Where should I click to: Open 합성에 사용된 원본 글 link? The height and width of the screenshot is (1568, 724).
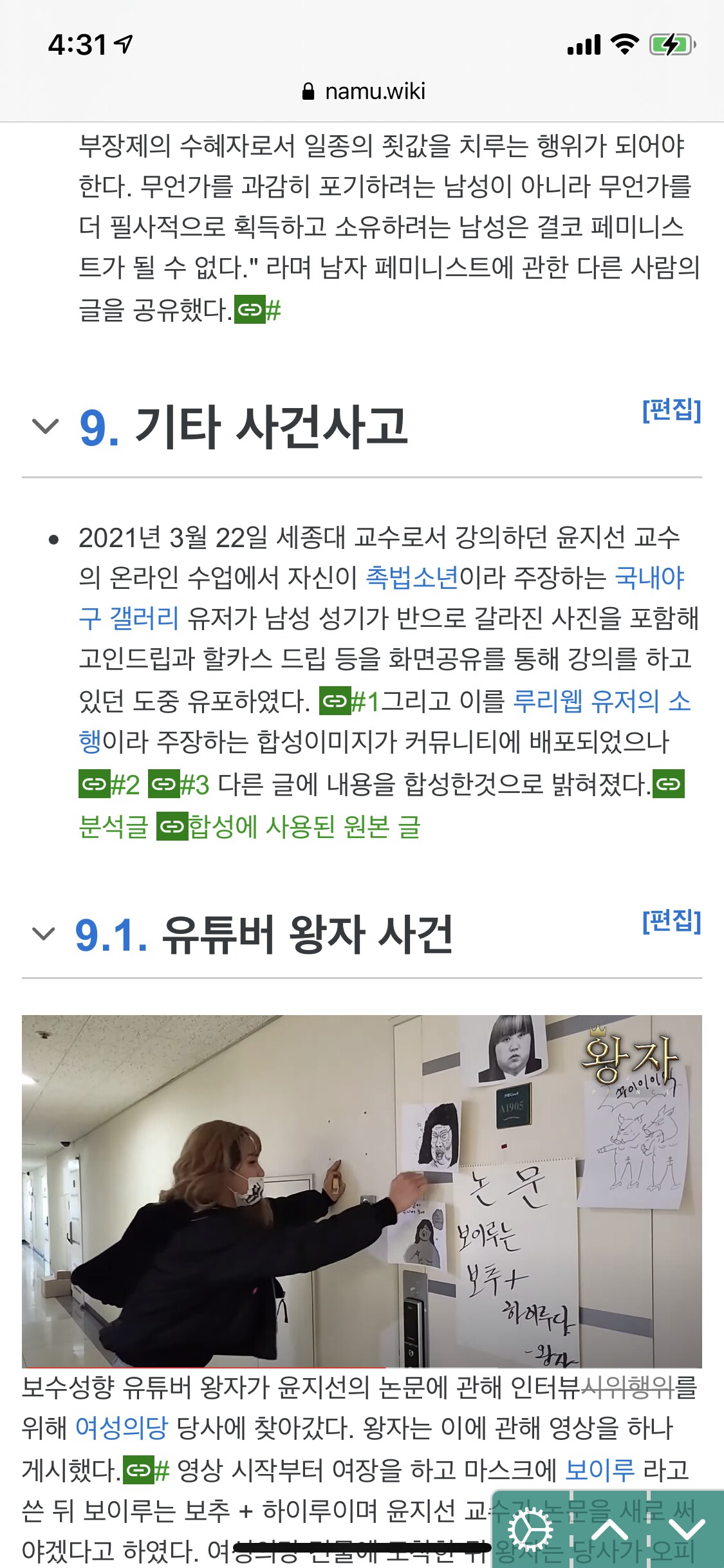(290, 826)
